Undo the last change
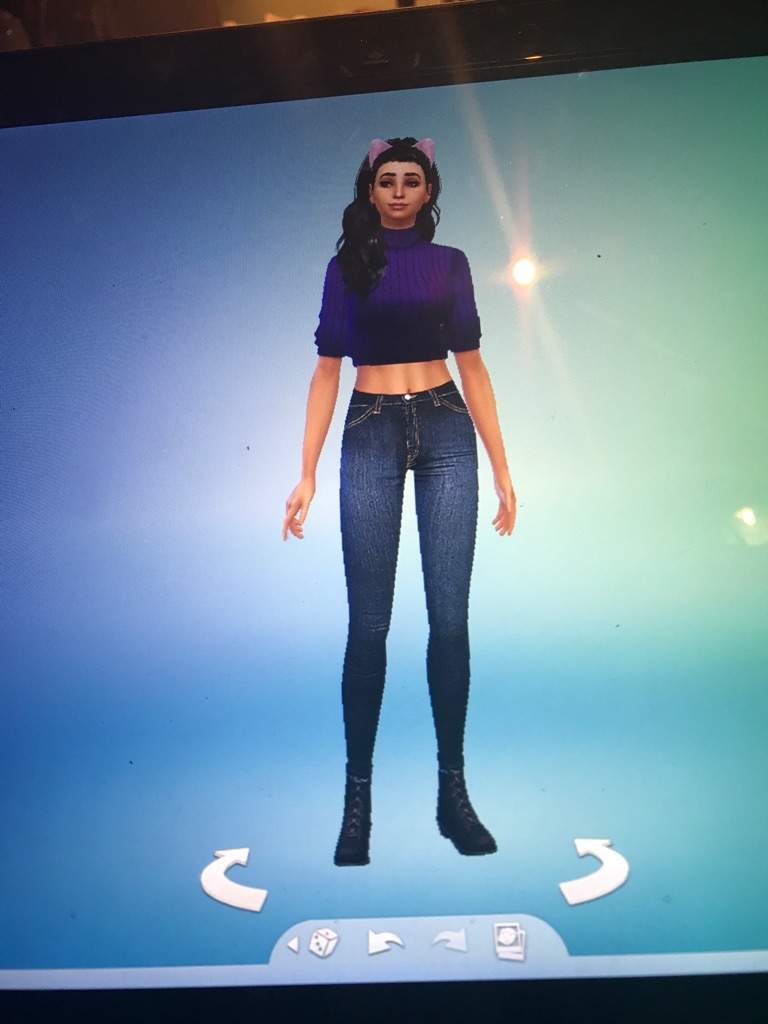This screenshot has width=768, height=1024. point(385,942)
